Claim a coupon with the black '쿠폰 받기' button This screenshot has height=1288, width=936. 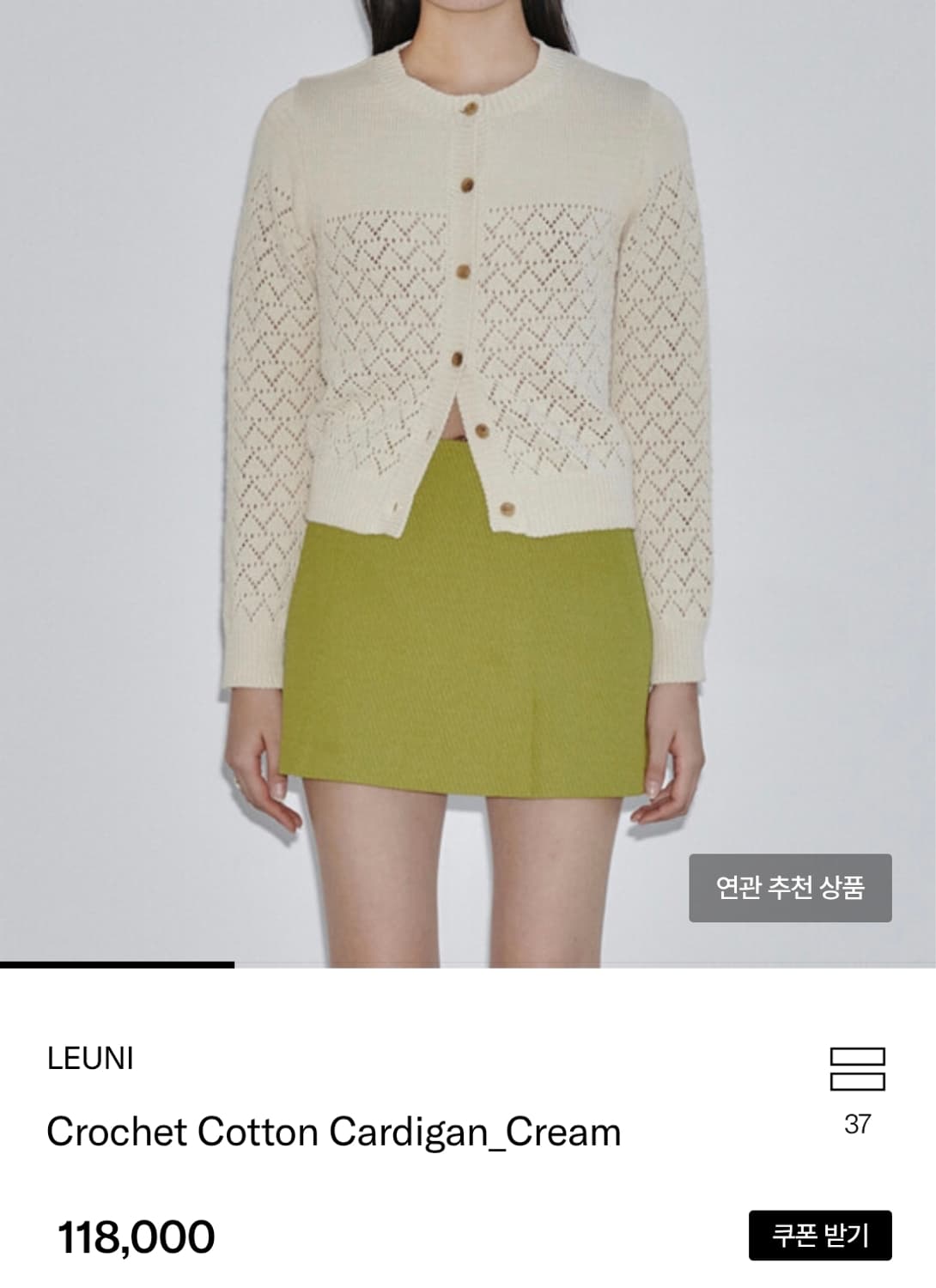(820, 1235)
